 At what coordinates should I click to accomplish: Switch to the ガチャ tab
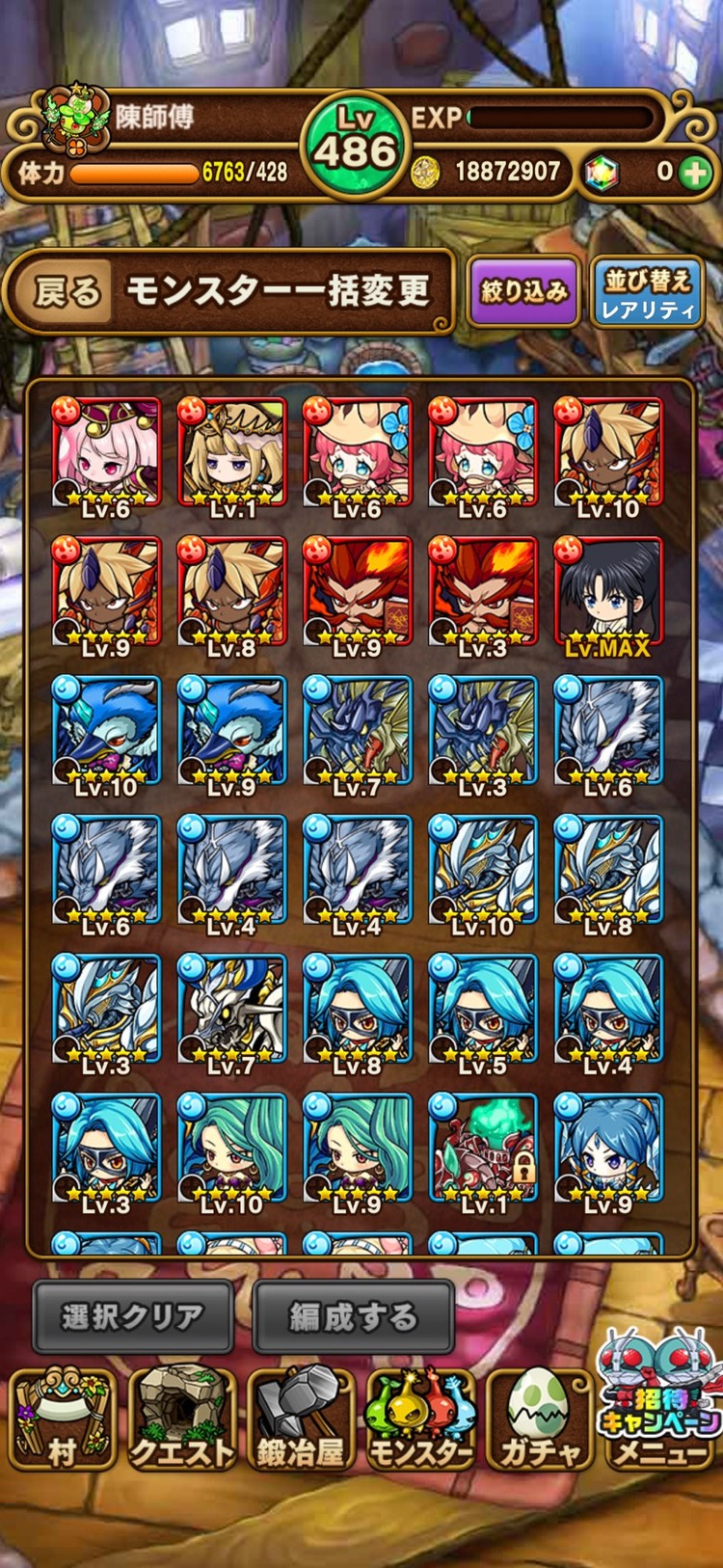point(539,1420)
